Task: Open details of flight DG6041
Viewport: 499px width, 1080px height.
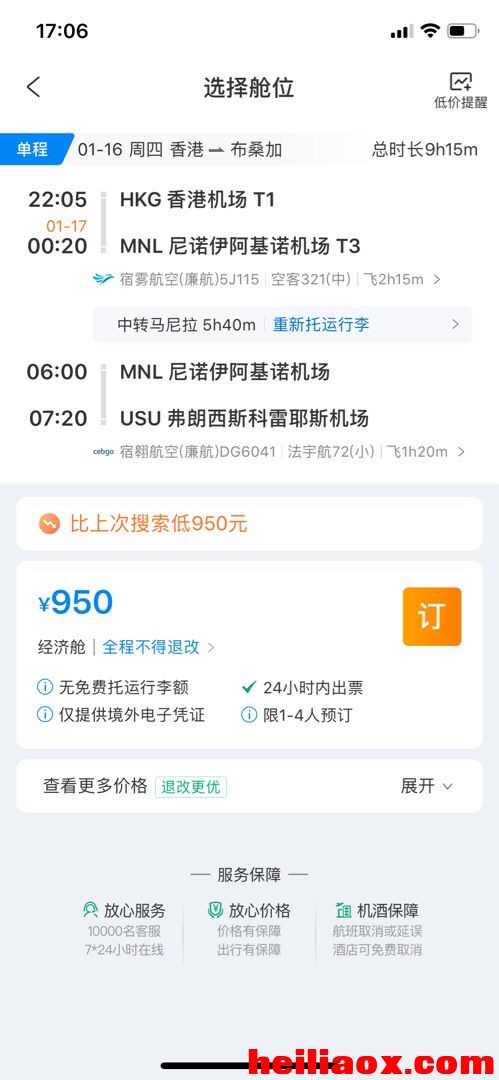Action: coord(279,452)
